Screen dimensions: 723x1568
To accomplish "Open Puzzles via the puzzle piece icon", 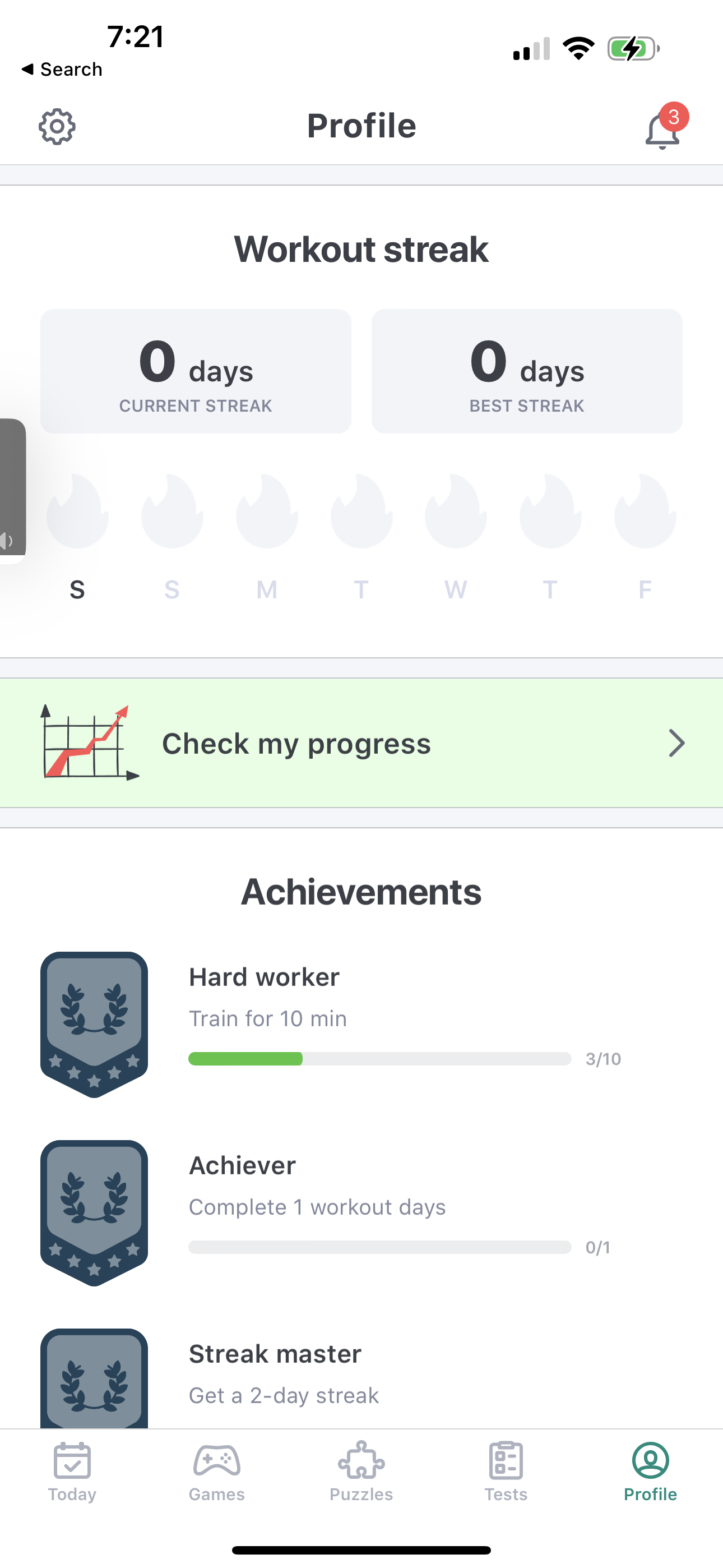I will [x=361, y=1460].
